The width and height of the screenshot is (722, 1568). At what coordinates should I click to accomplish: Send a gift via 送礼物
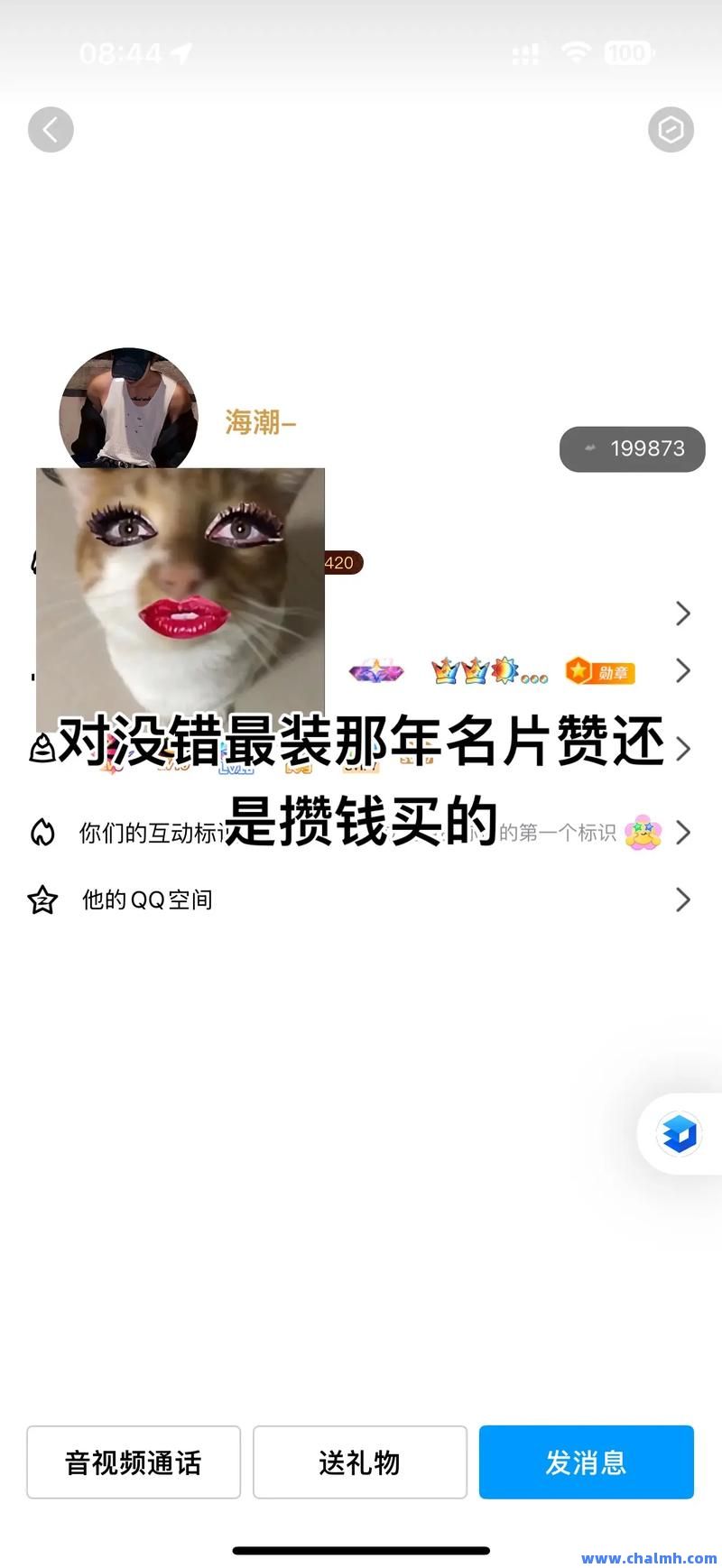(x=359, y=1462)
